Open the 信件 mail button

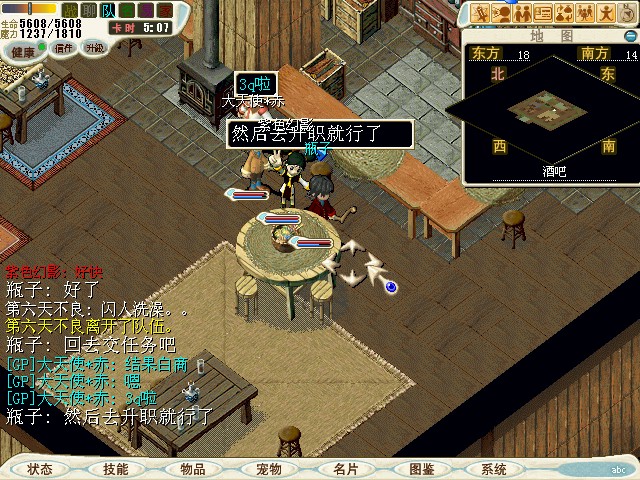(x=63, y=48)
